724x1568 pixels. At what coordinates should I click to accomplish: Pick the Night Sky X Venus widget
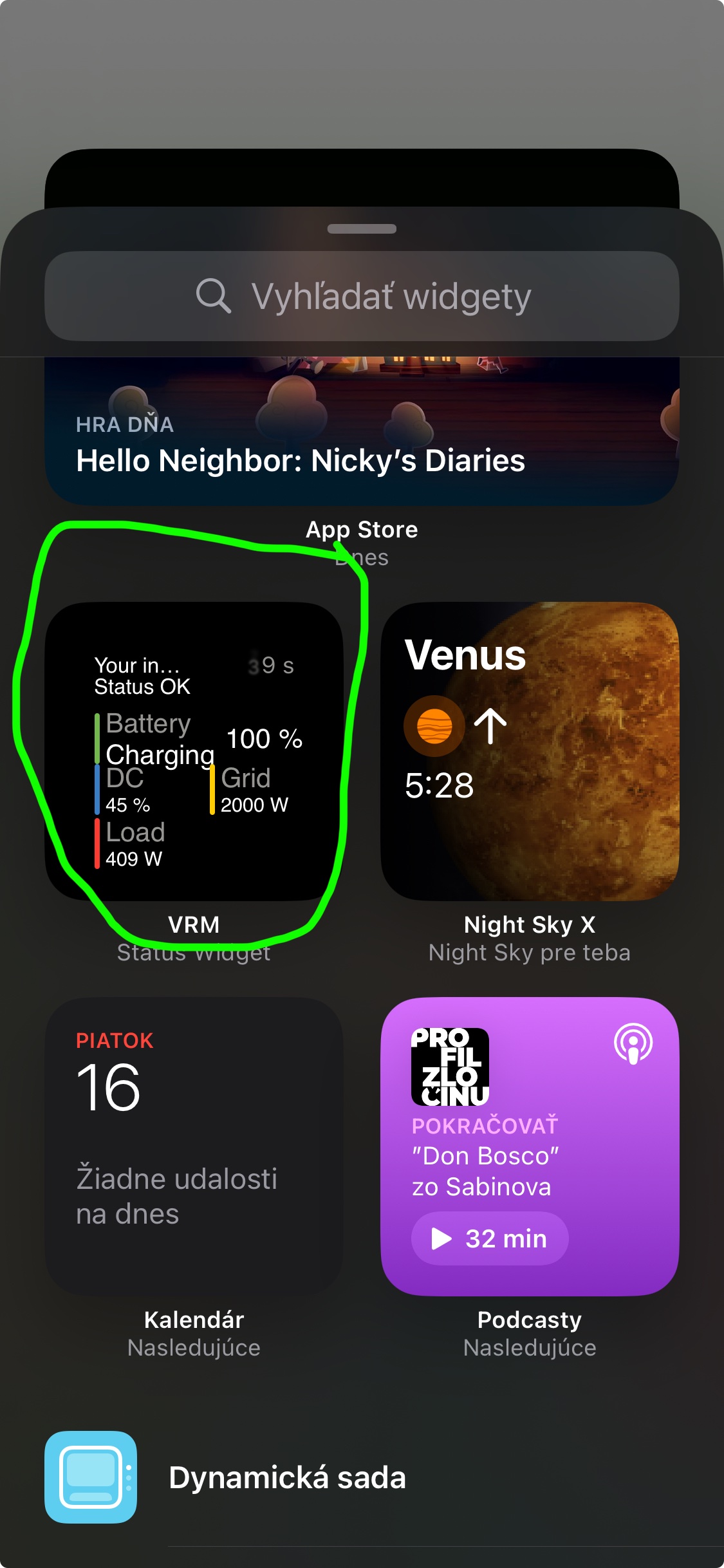point(530,751)
